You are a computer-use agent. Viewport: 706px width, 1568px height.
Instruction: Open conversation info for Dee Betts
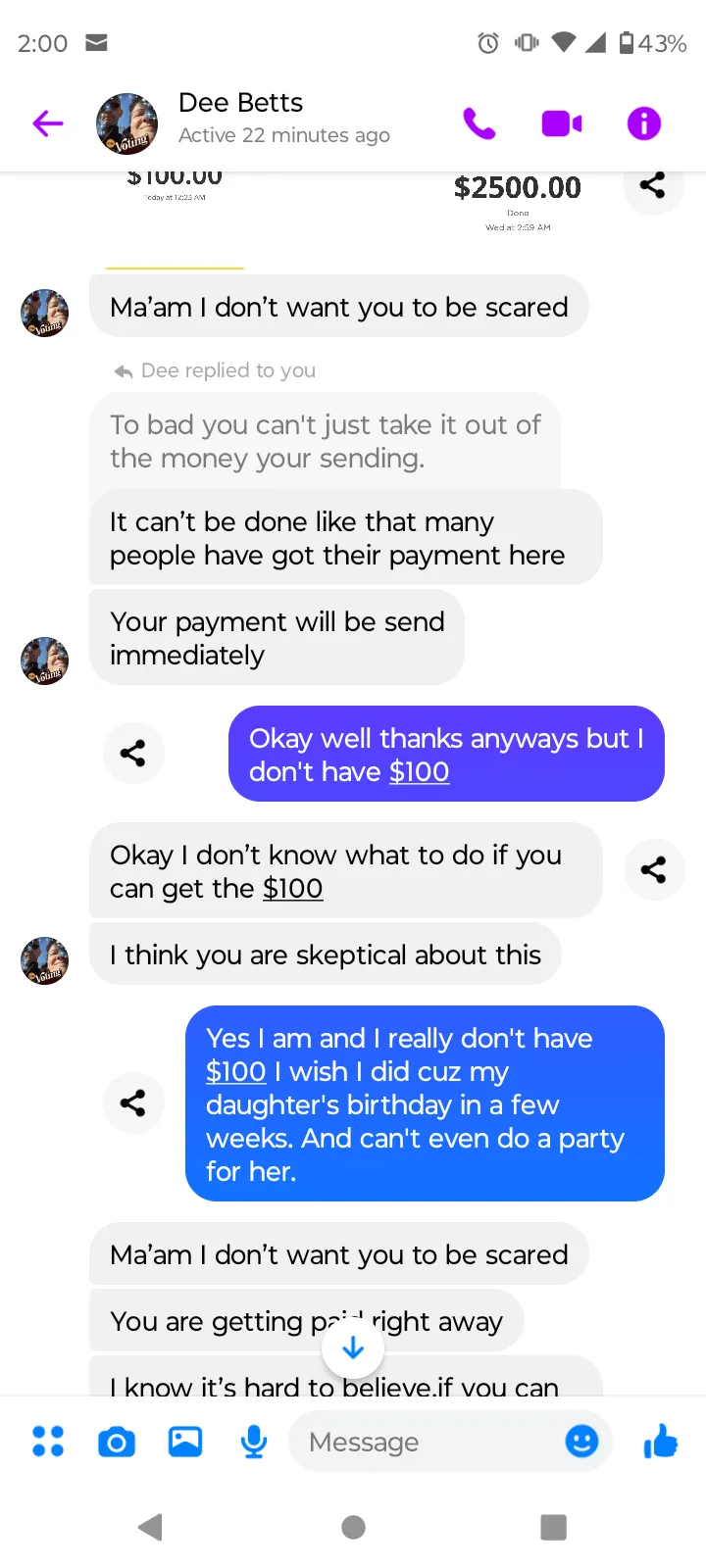click(x=644, y=123)
